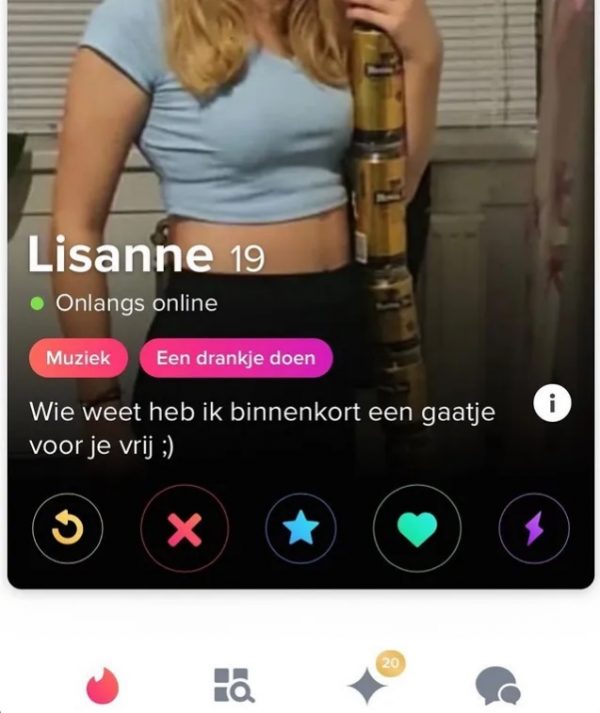Select the Een drankje doen chip
This screenshot has height=713, width=600.
236,358
